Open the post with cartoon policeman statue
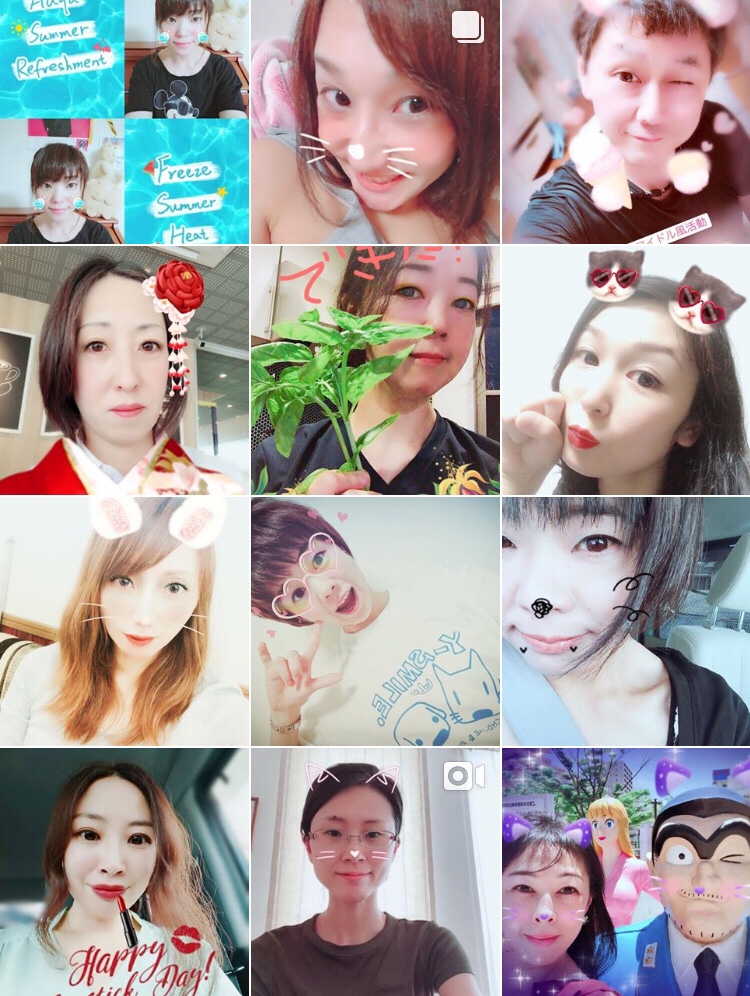The height and width of the screenshot is (996, 750). (x=626, y=872)
